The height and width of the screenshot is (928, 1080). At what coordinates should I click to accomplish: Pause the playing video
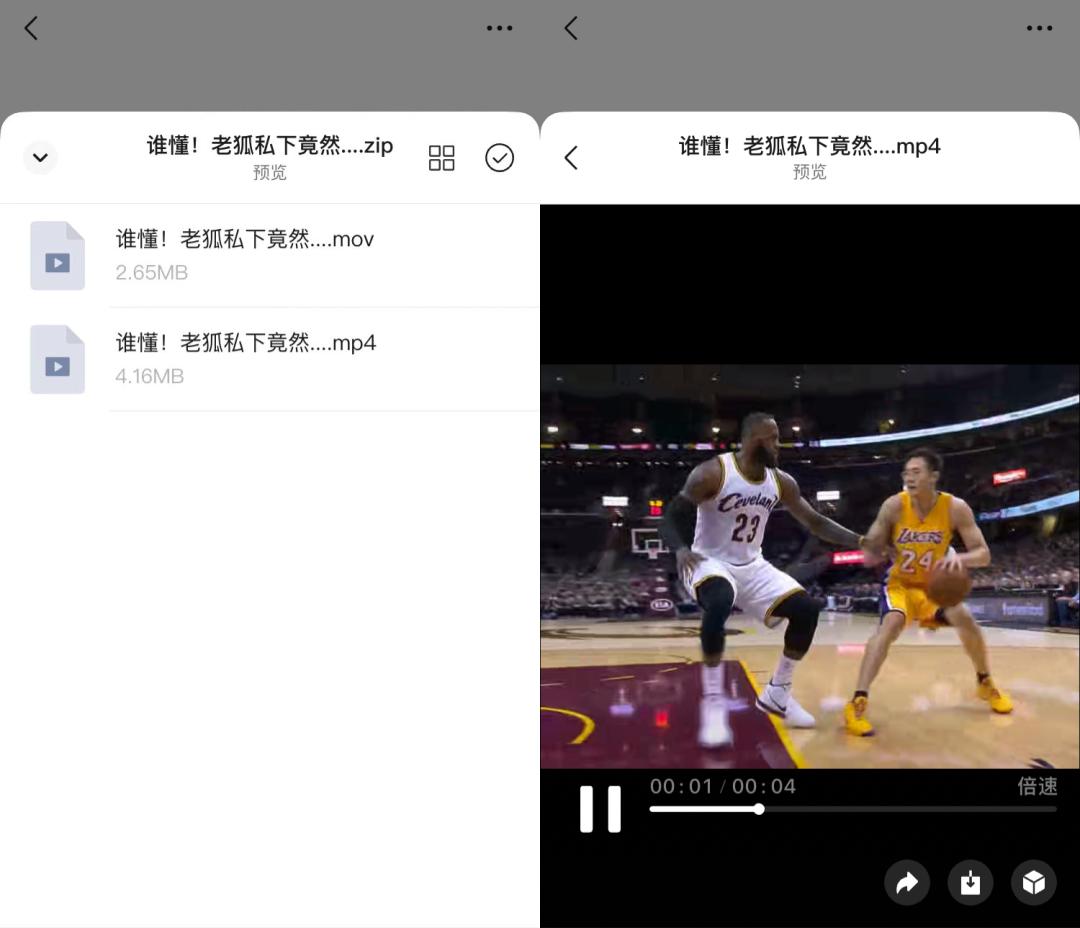600,809
